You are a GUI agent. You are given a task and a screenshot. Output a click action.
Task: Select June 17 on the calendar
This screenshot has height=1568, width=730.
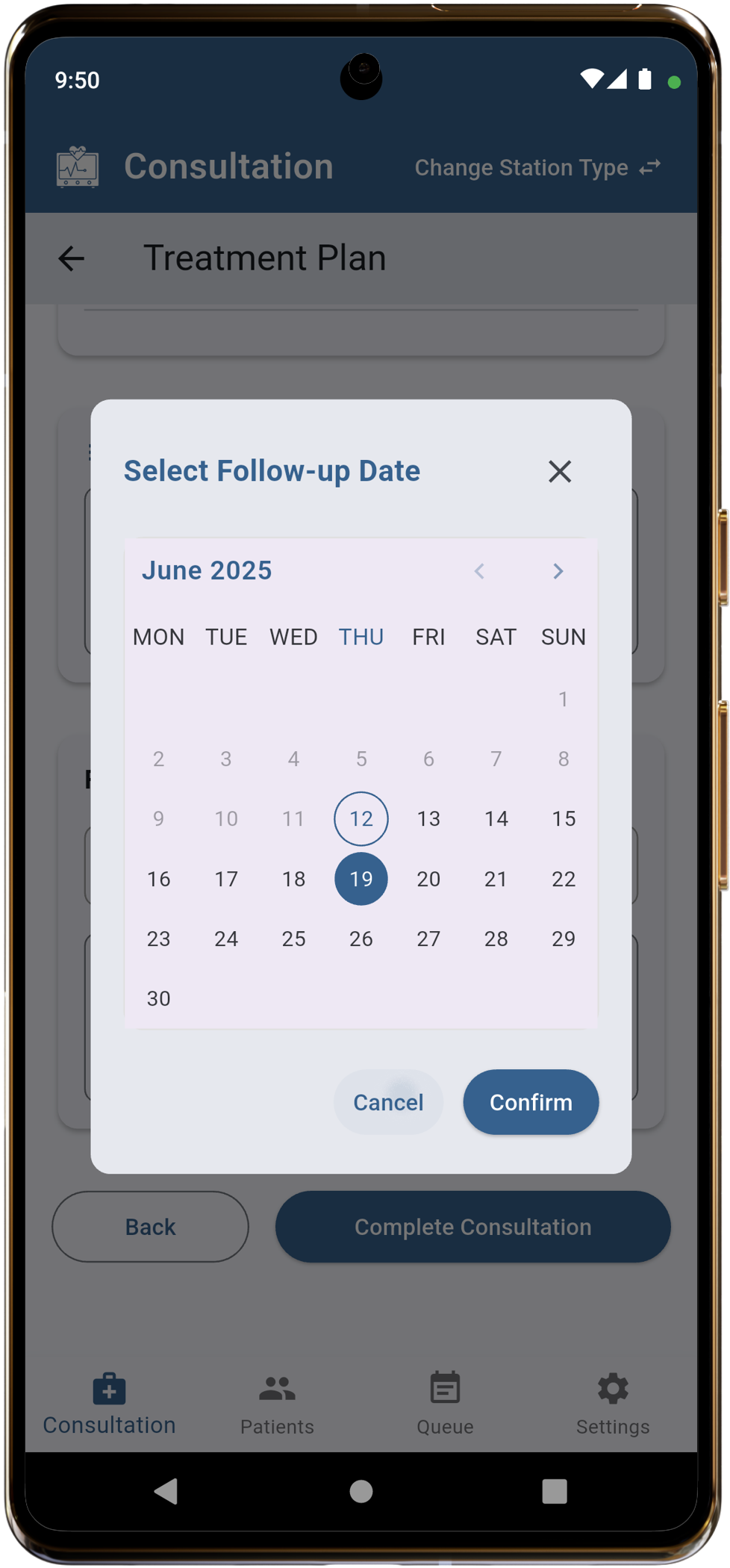point(226,879)
